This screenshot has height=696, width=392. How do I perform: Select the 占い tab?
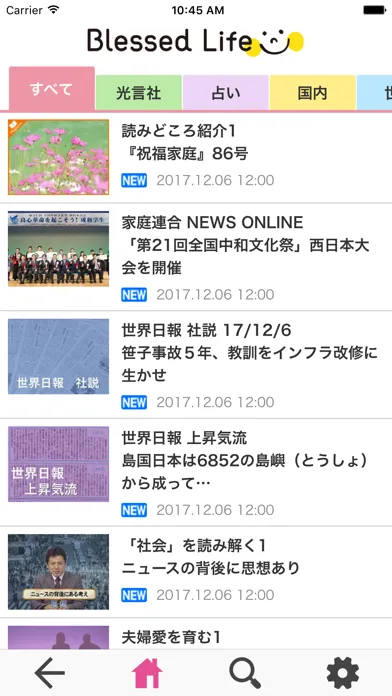pos(226,93)
